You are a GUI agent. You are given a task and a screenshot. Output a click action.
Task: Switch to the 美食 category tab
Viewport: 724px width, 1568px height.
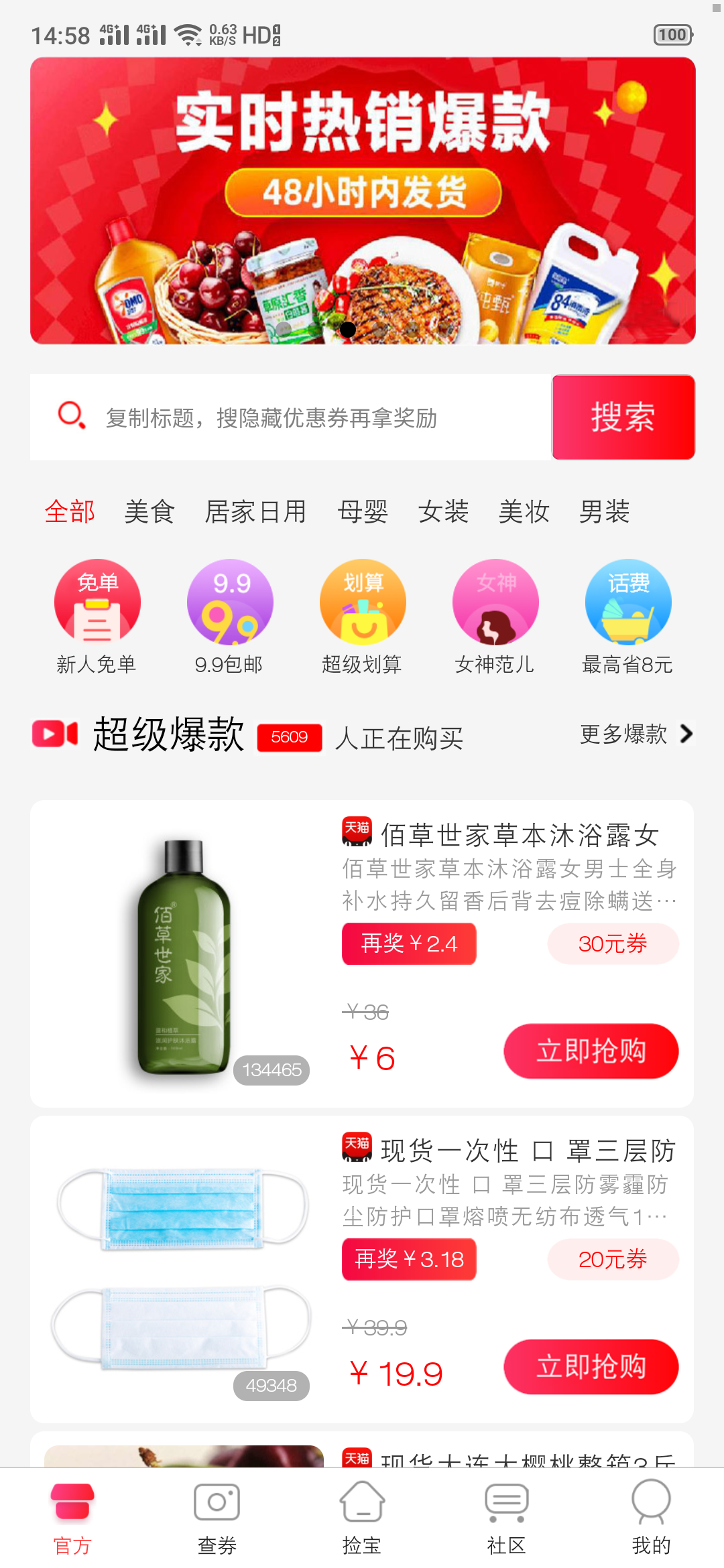149,512
